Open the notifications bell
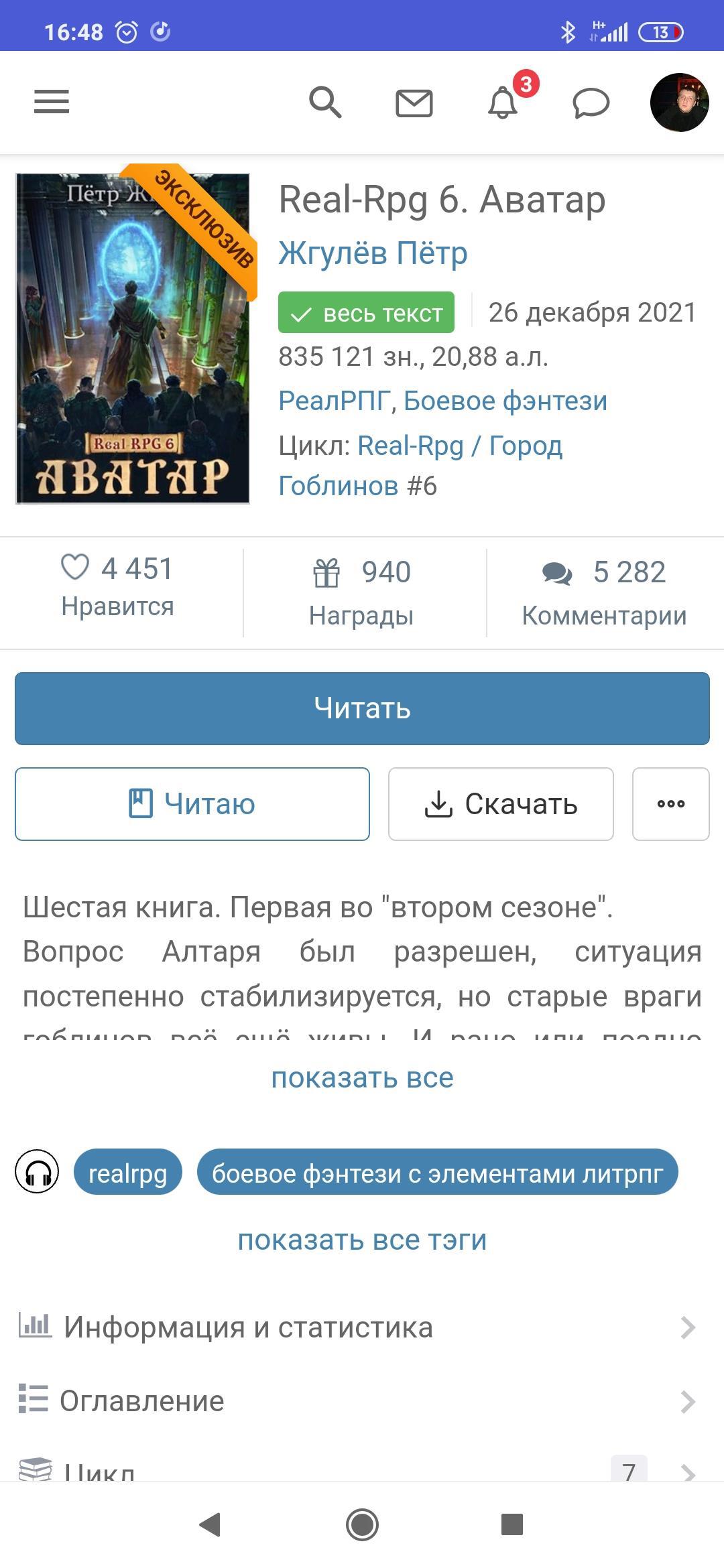The width and height of the screenshot is (724, 1568). tap(503, 103)
